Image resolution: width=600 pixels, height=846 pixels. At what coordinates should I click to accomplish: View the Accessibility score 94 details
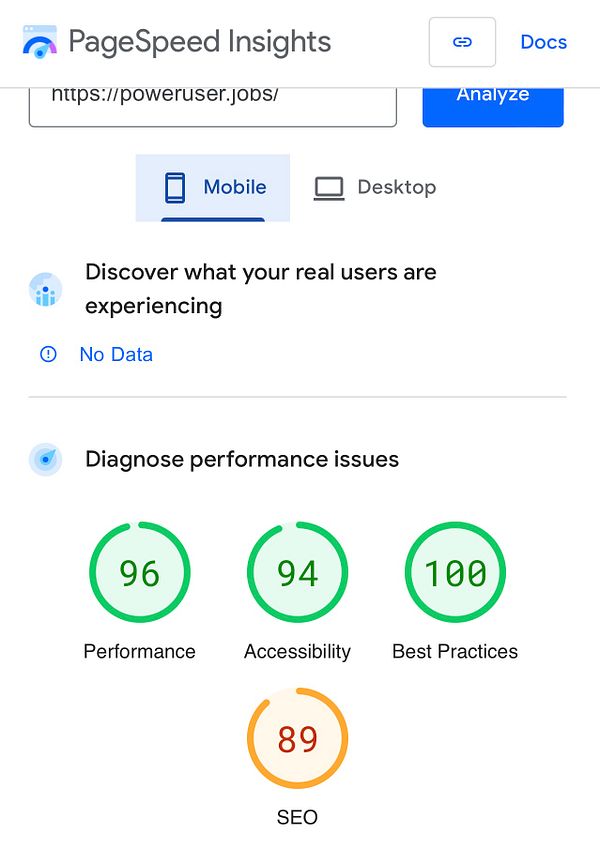pyautogui.click(x=297, y=573)
